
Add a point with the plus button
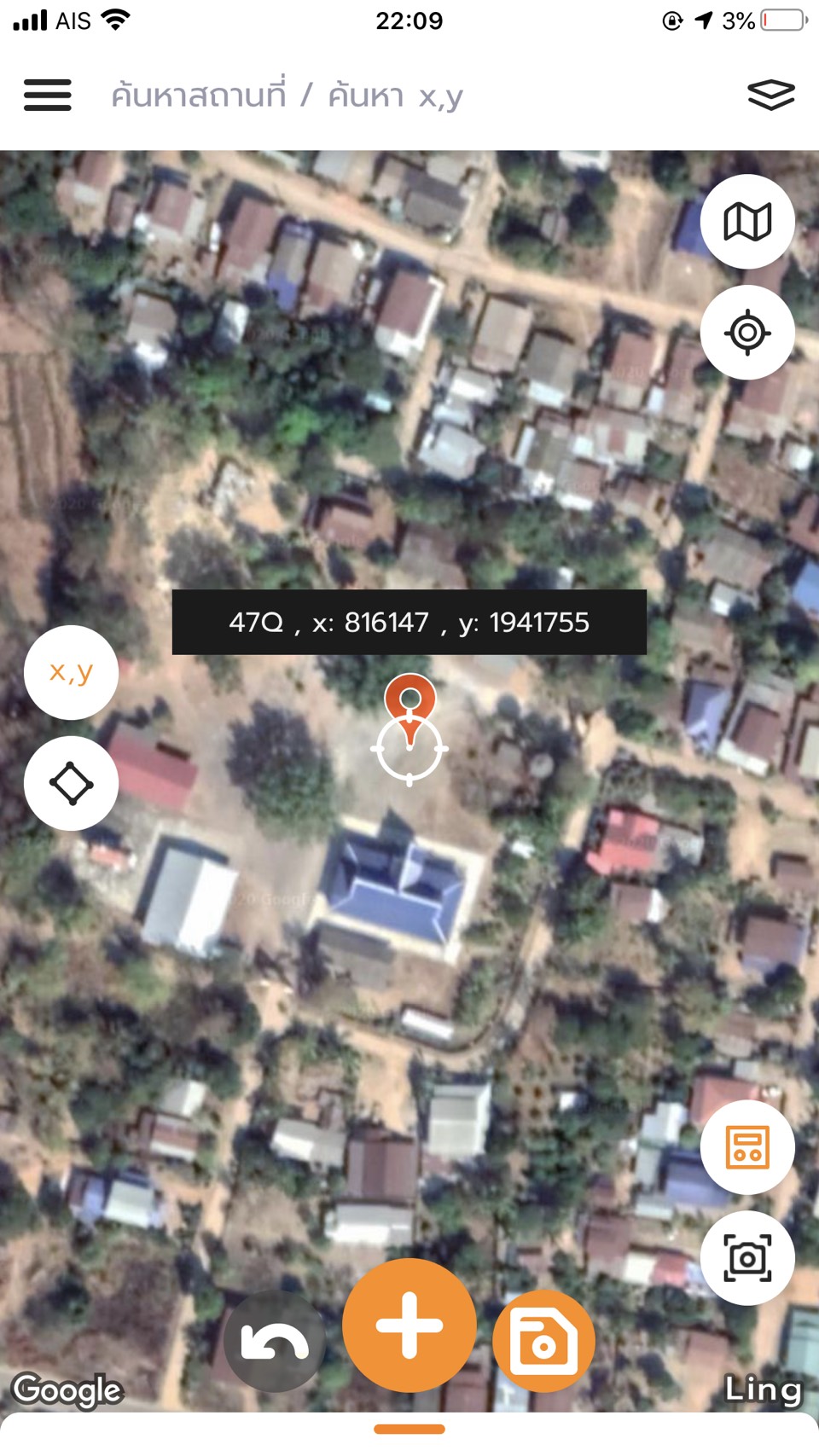(x=409, y=1325)
